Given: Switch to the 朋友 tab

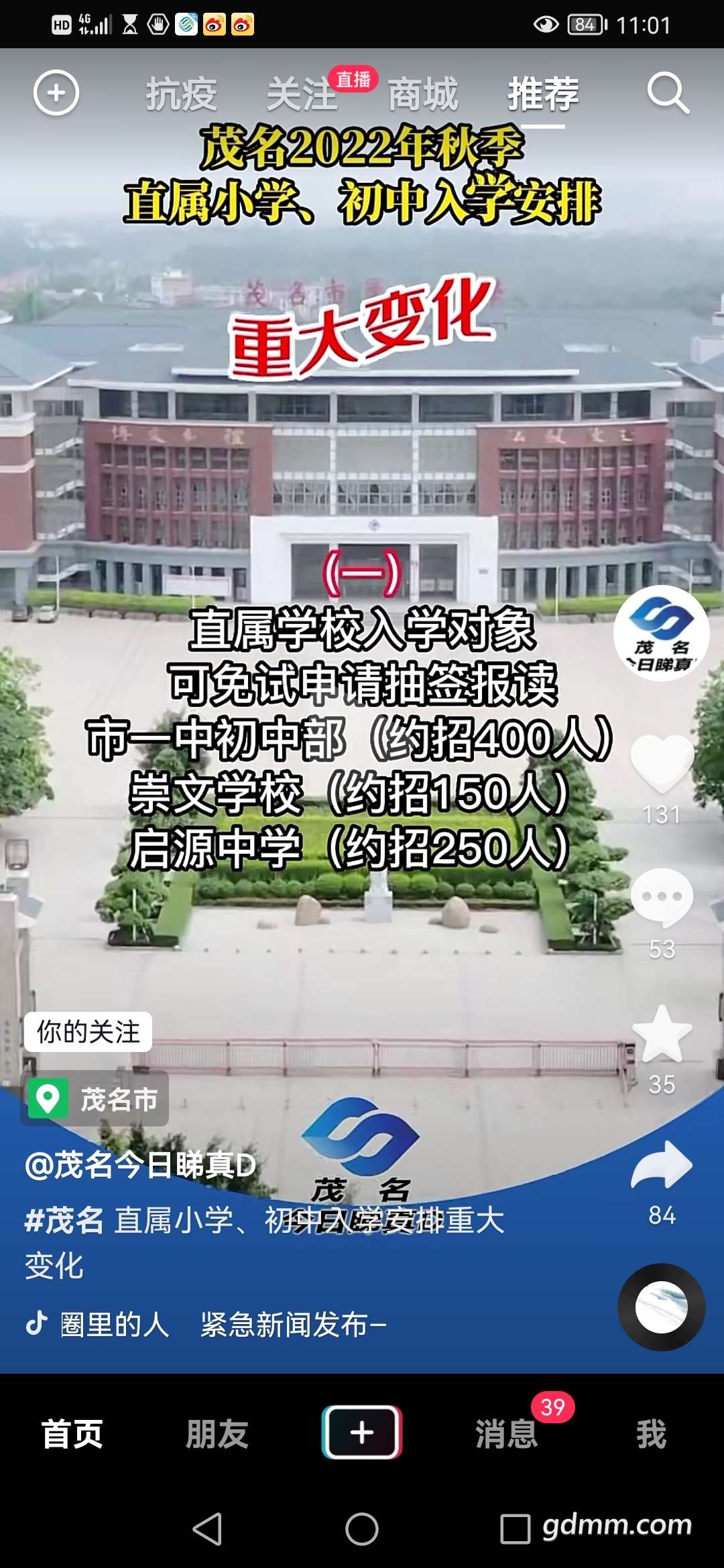Looking at the screenshot, I should 217,1434.
